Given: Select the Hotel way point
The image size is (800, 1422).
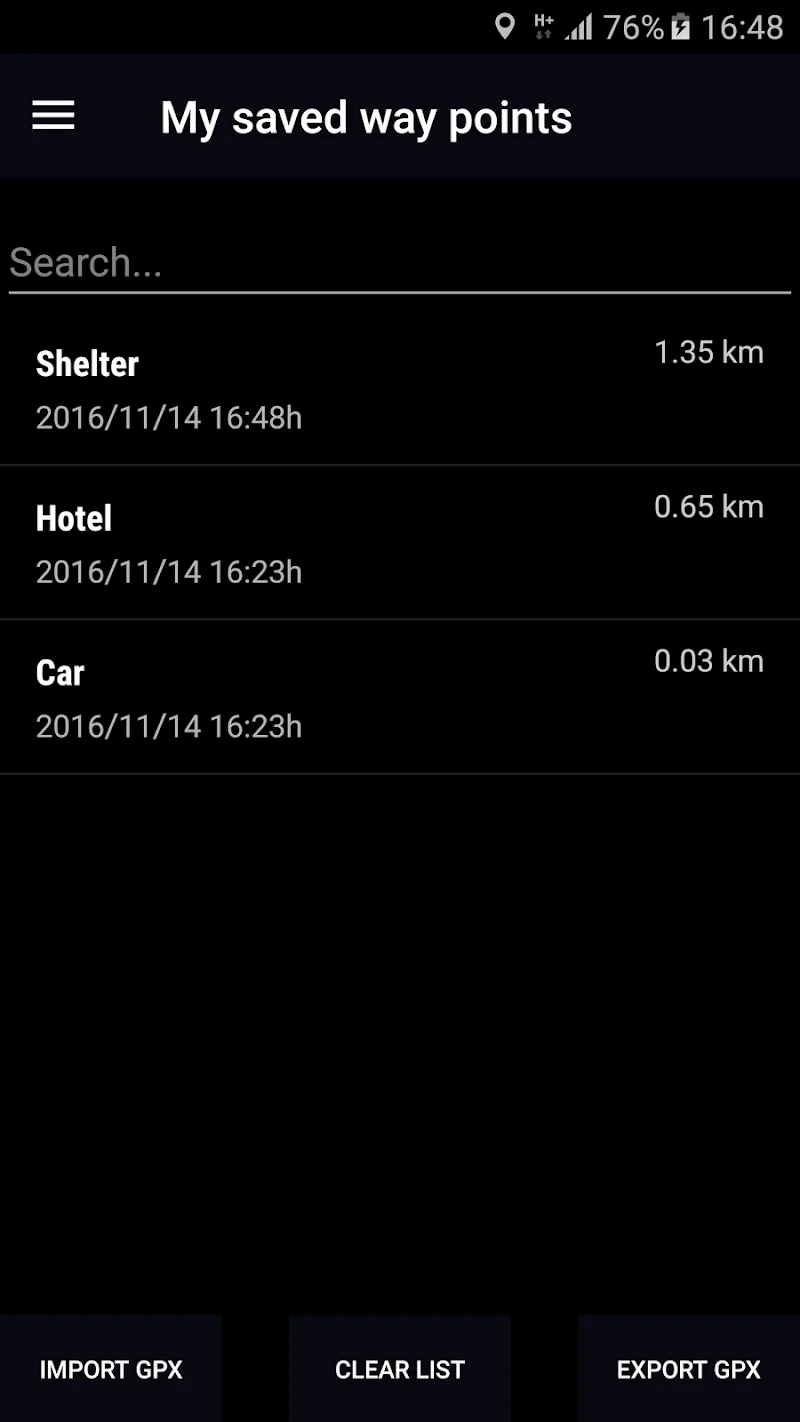Looking at the screenshot, I should tap(400, 543).
